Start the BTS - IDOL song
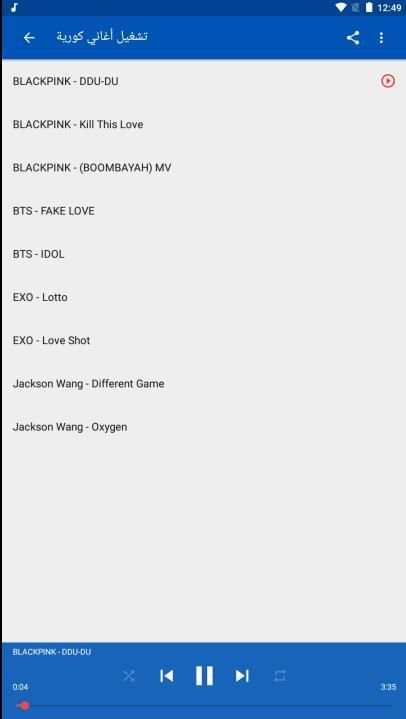 pos(204,254)
